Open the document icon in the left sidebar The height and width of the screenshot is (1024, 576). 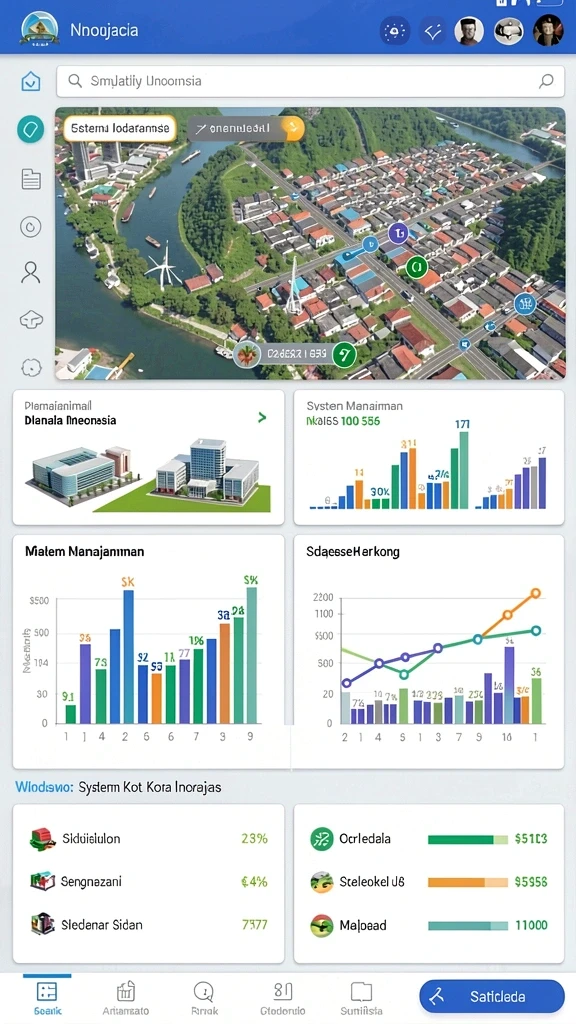tap(31, 178)
